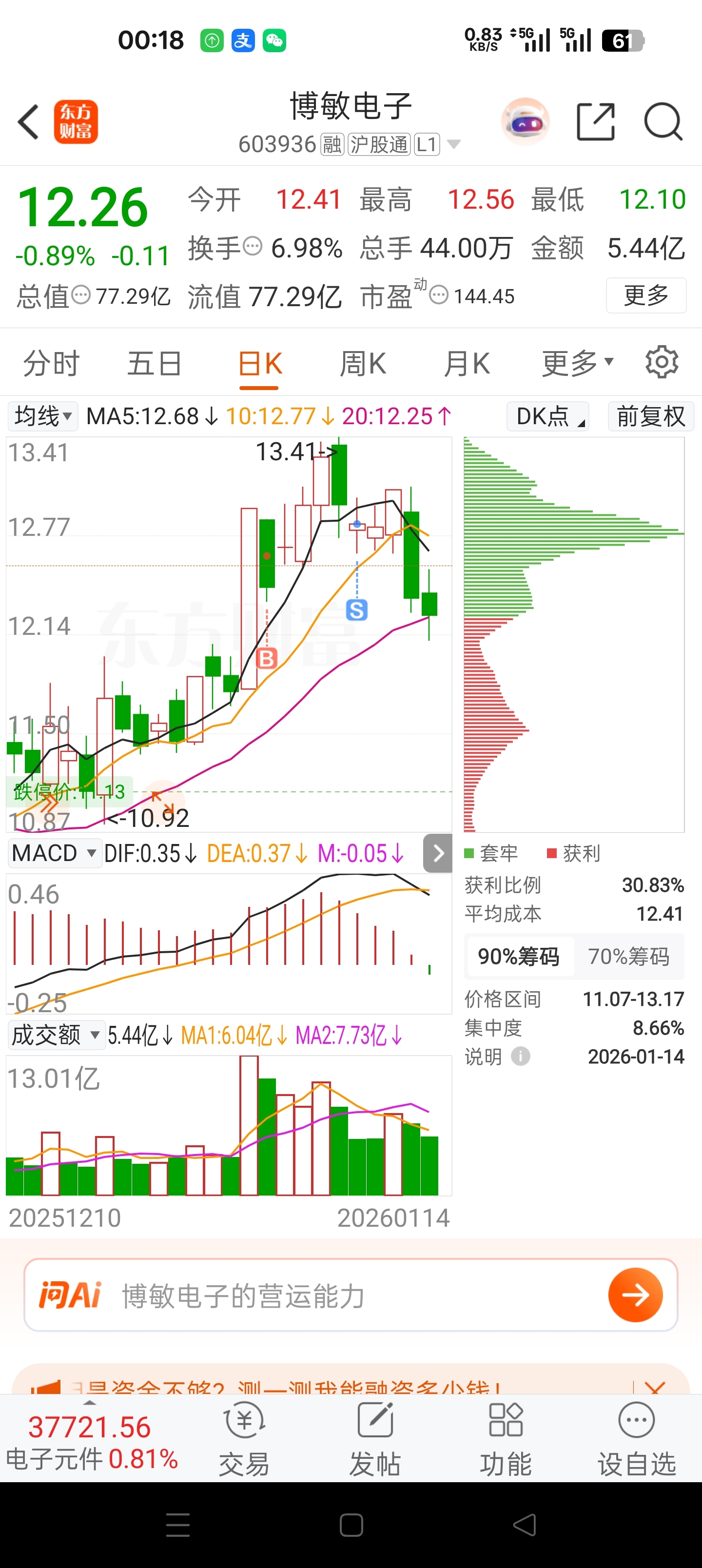Open the search magnifier
This screenshot has width=702, height=1568.
663,122
